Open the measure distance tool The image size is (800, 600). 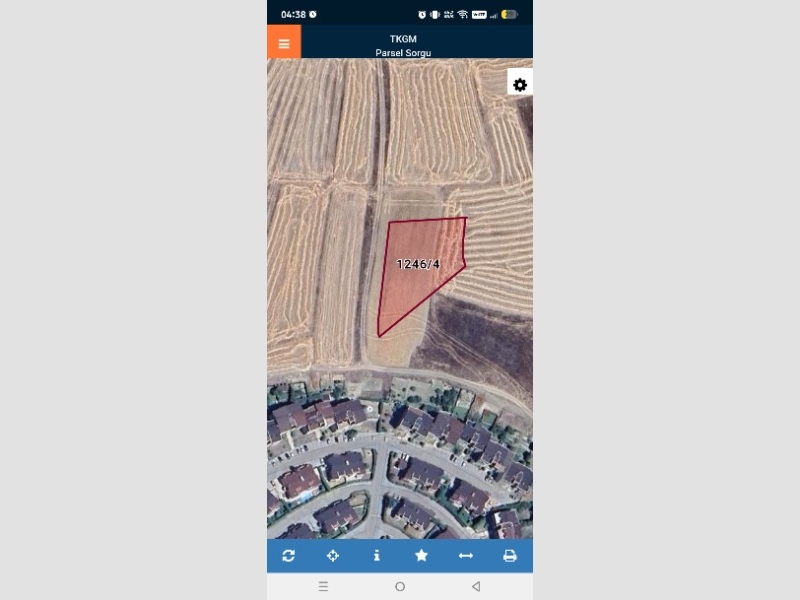point(465,556)
